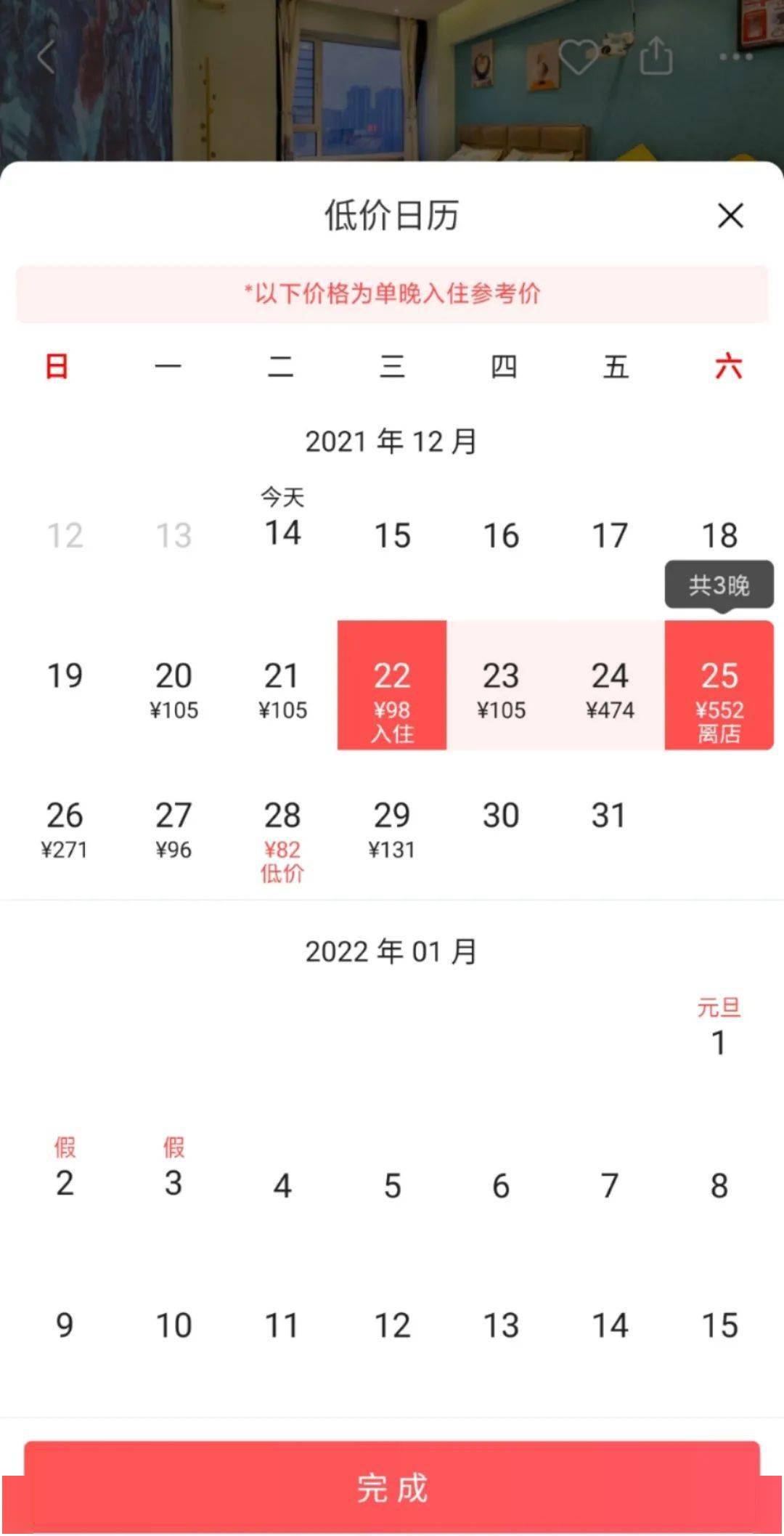This screenshot has height=1536, width=784.
Task: Select January 8, 2022
Action: click(719, 1186)
